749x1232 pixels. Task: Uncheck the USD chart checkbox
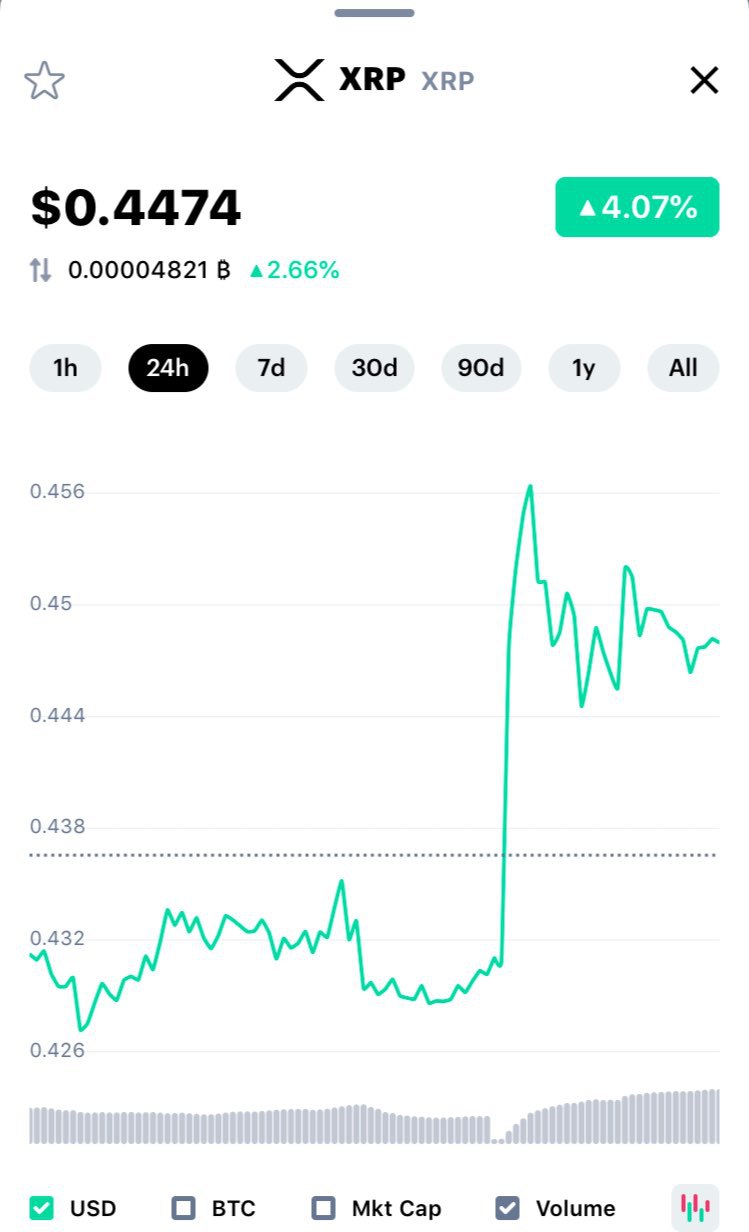point(42,1208)
